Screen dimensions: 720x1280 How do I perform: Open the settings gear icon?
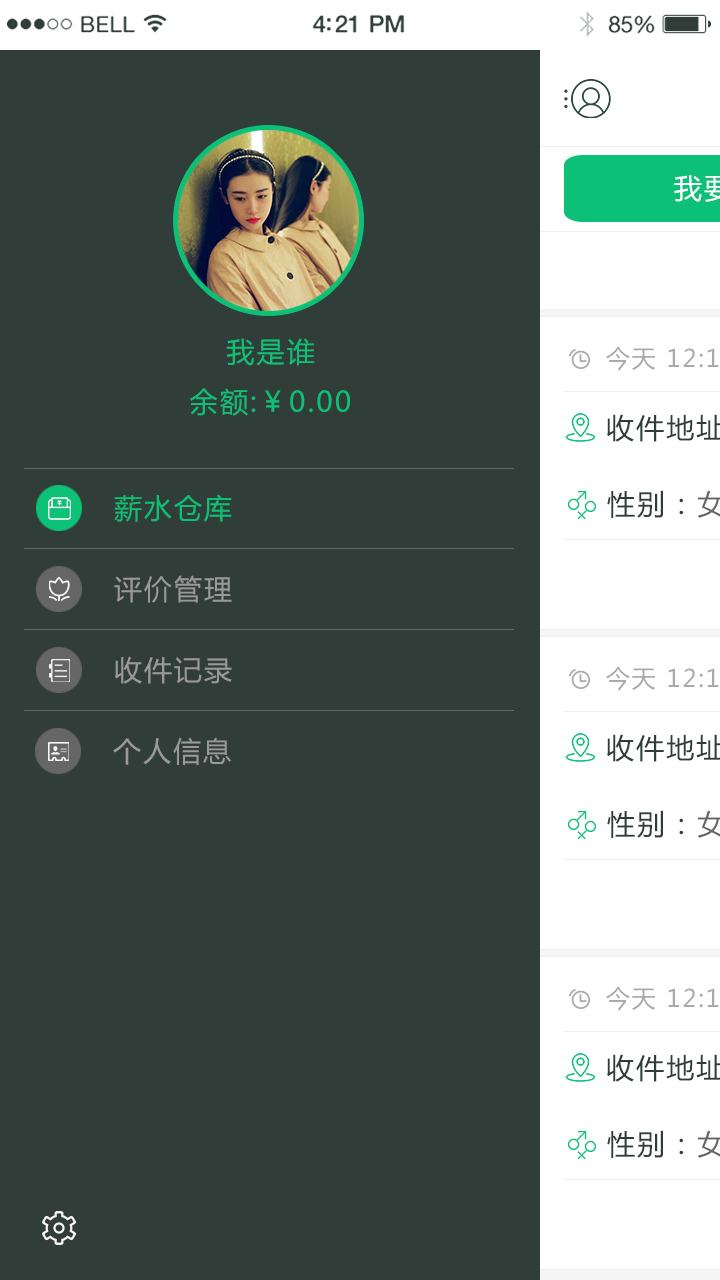coord(59,1227)
